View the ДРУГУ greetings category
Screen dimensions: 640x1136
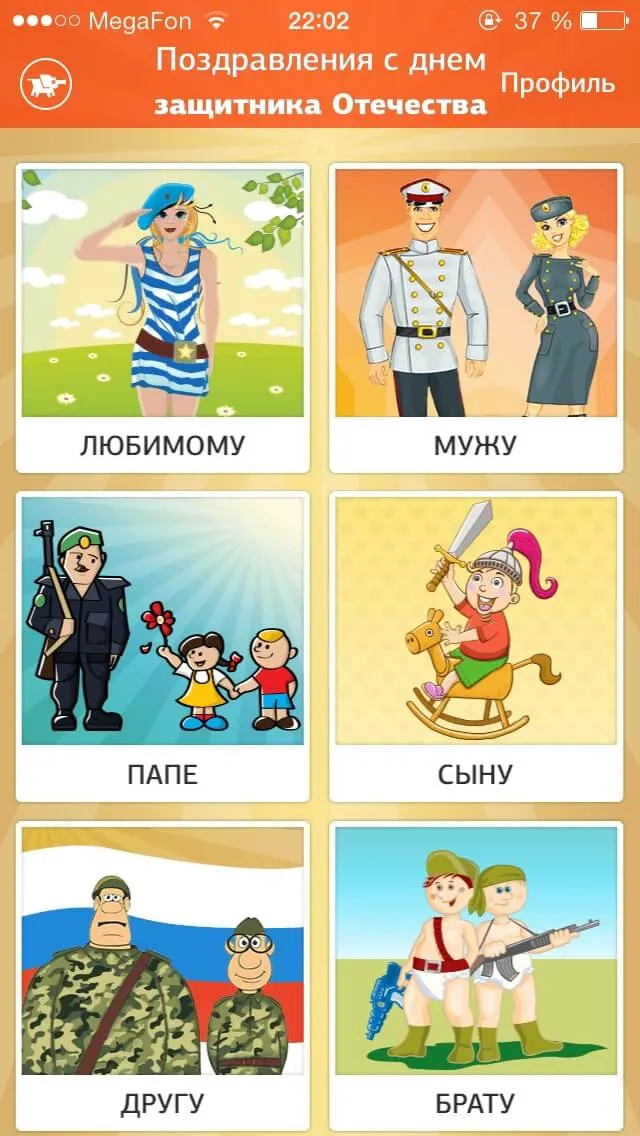coord(162,975)
